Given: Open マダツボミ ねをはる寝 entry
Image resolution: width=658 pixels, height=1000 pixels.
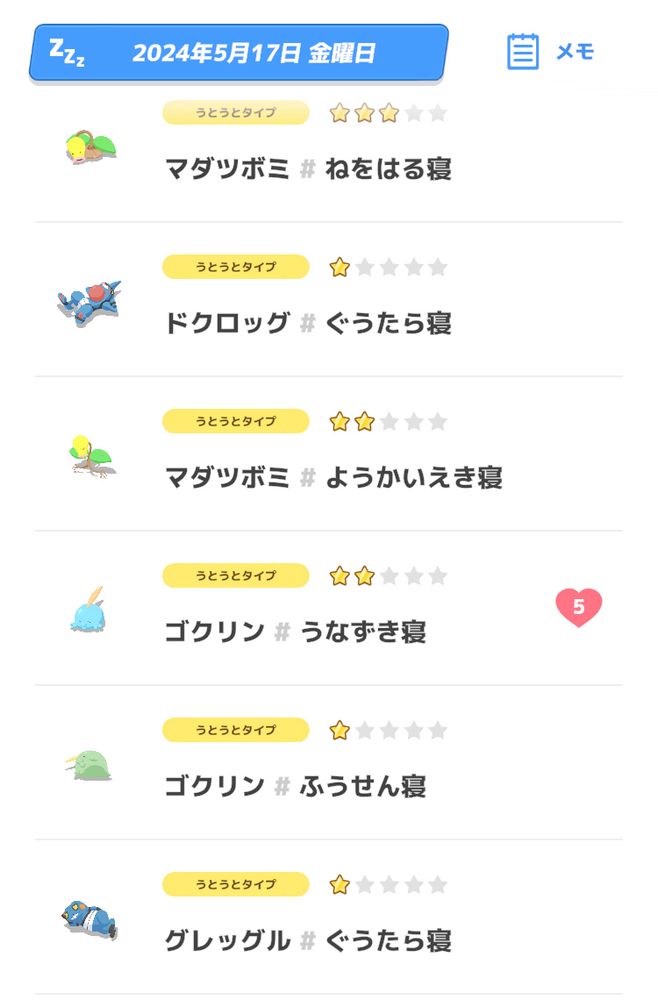Looking at the screenshot, I should [x=308, y=168].
